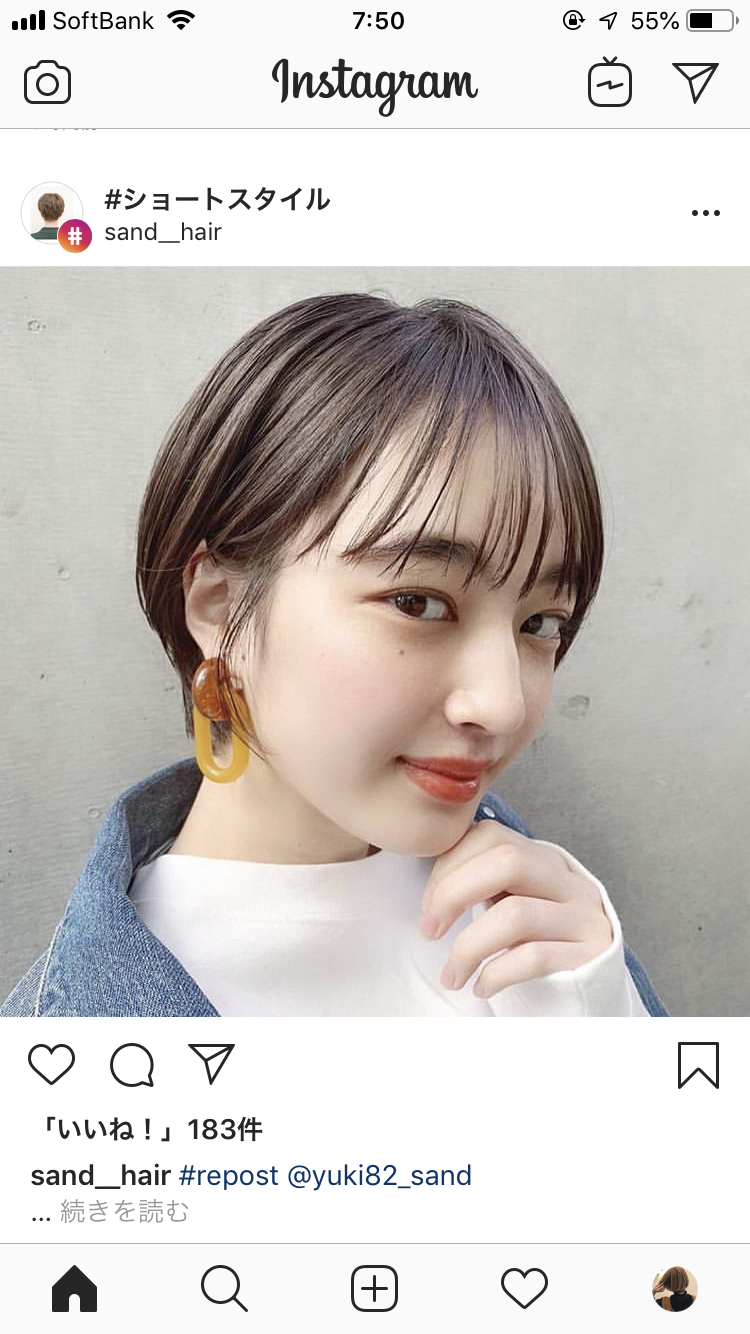Open the #ショートスタイル hashtag avatar

(x=53, y=213)
